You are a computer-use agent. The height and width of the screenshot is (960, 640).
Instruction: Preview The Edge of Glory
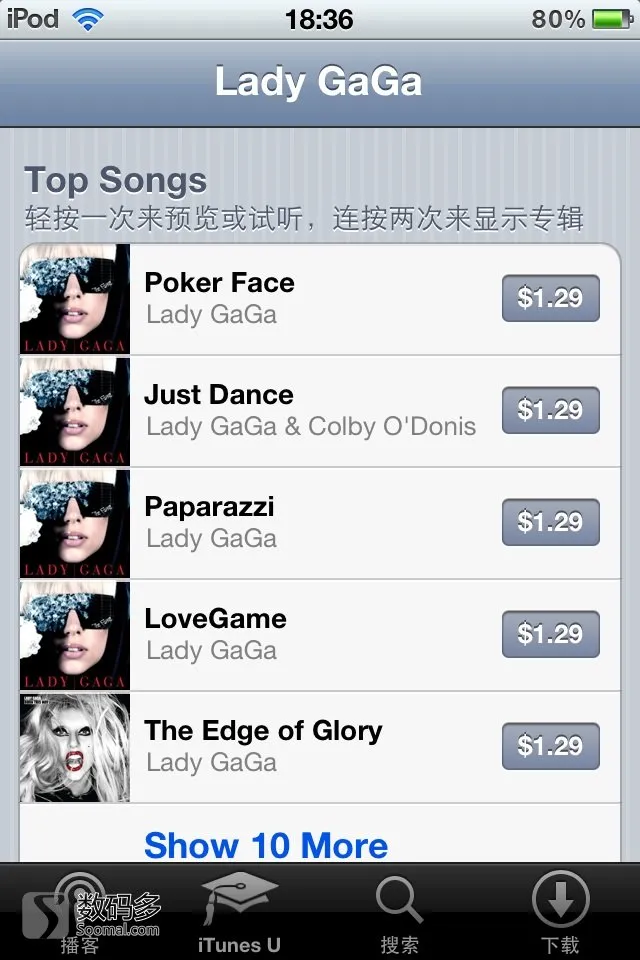tap(300, 747)
